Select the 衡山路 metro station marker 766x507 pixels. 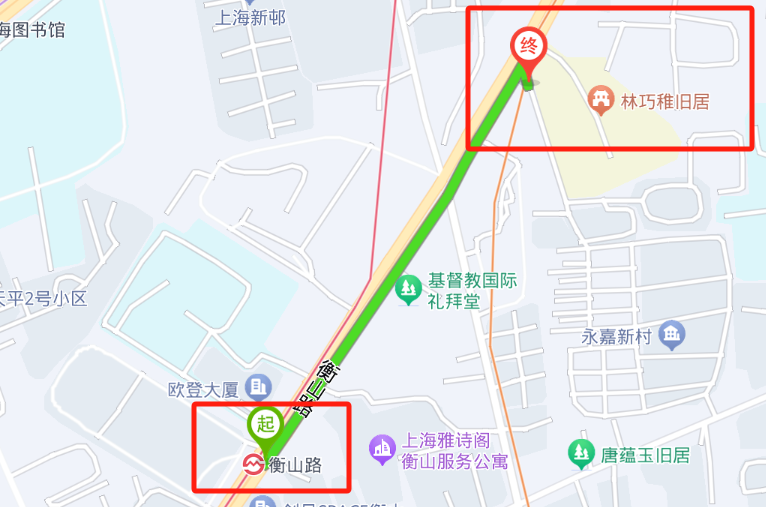[250, 465]
